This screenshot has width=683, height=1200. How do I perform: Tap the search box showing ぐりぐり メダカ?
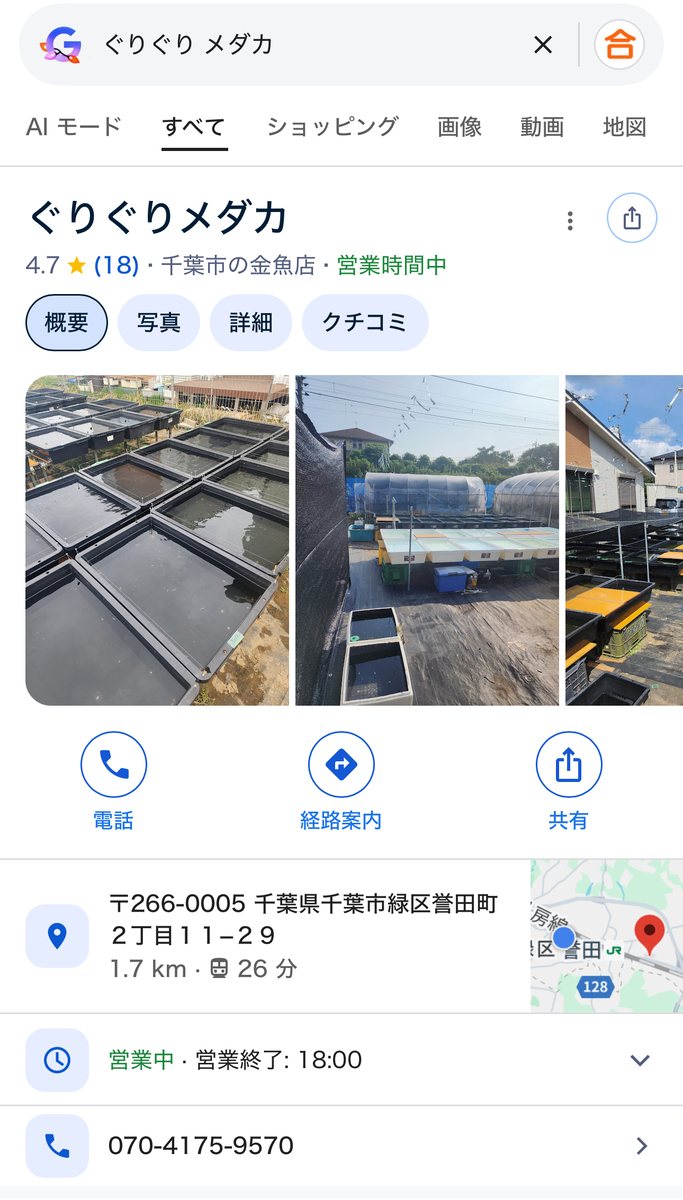pos(300,45)
